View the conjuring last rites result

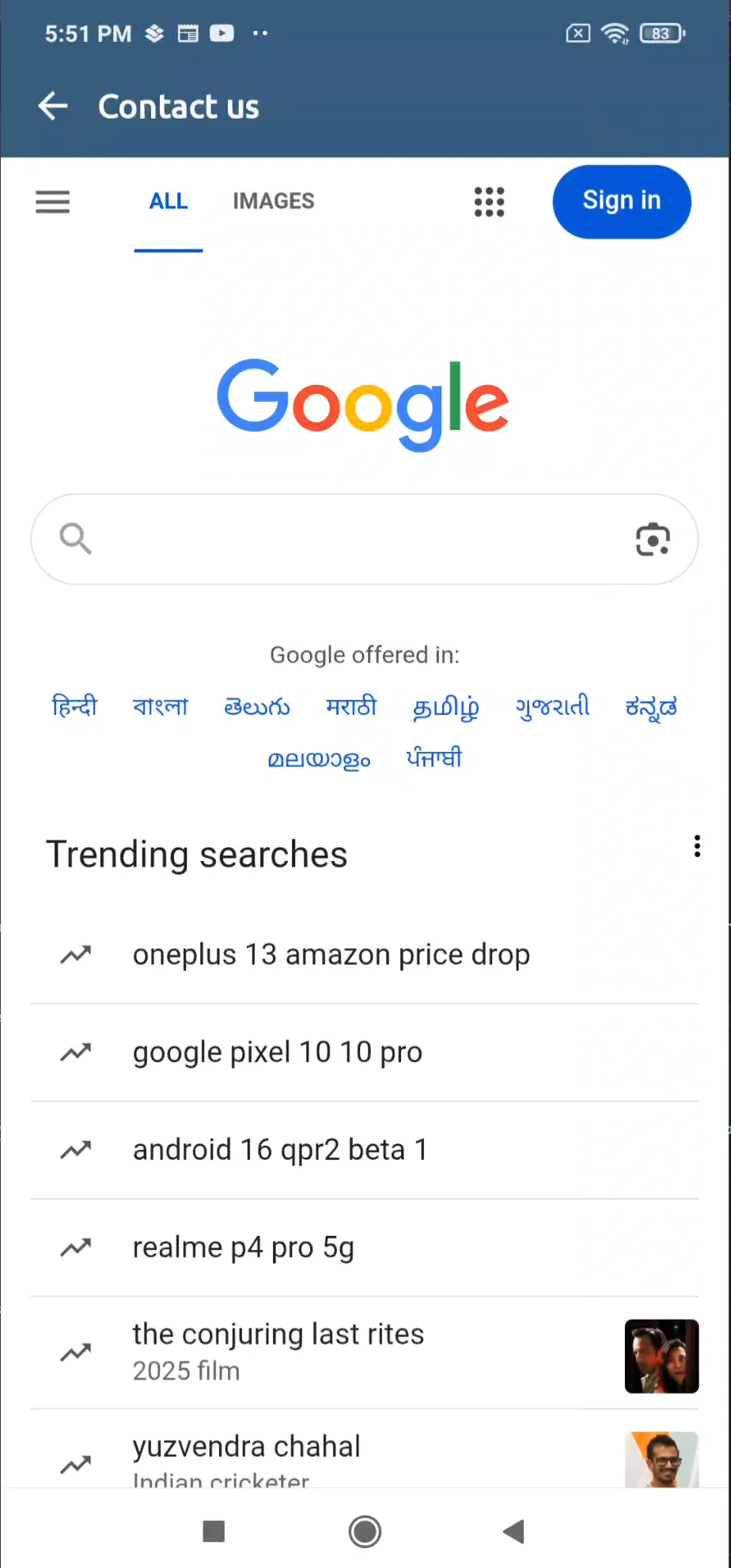click(278, 1351)
